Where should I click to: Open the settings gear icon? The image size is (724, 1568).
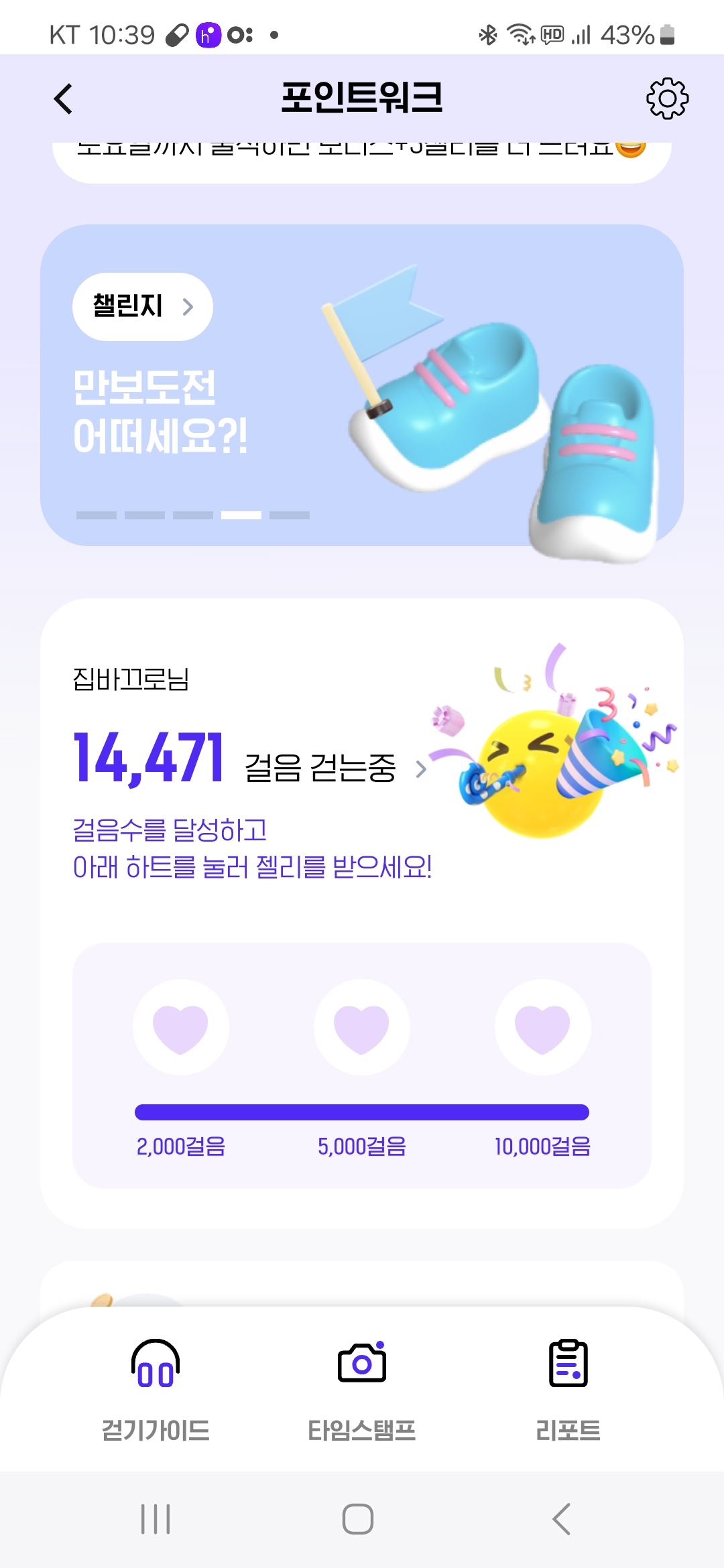tap(667, 99)
